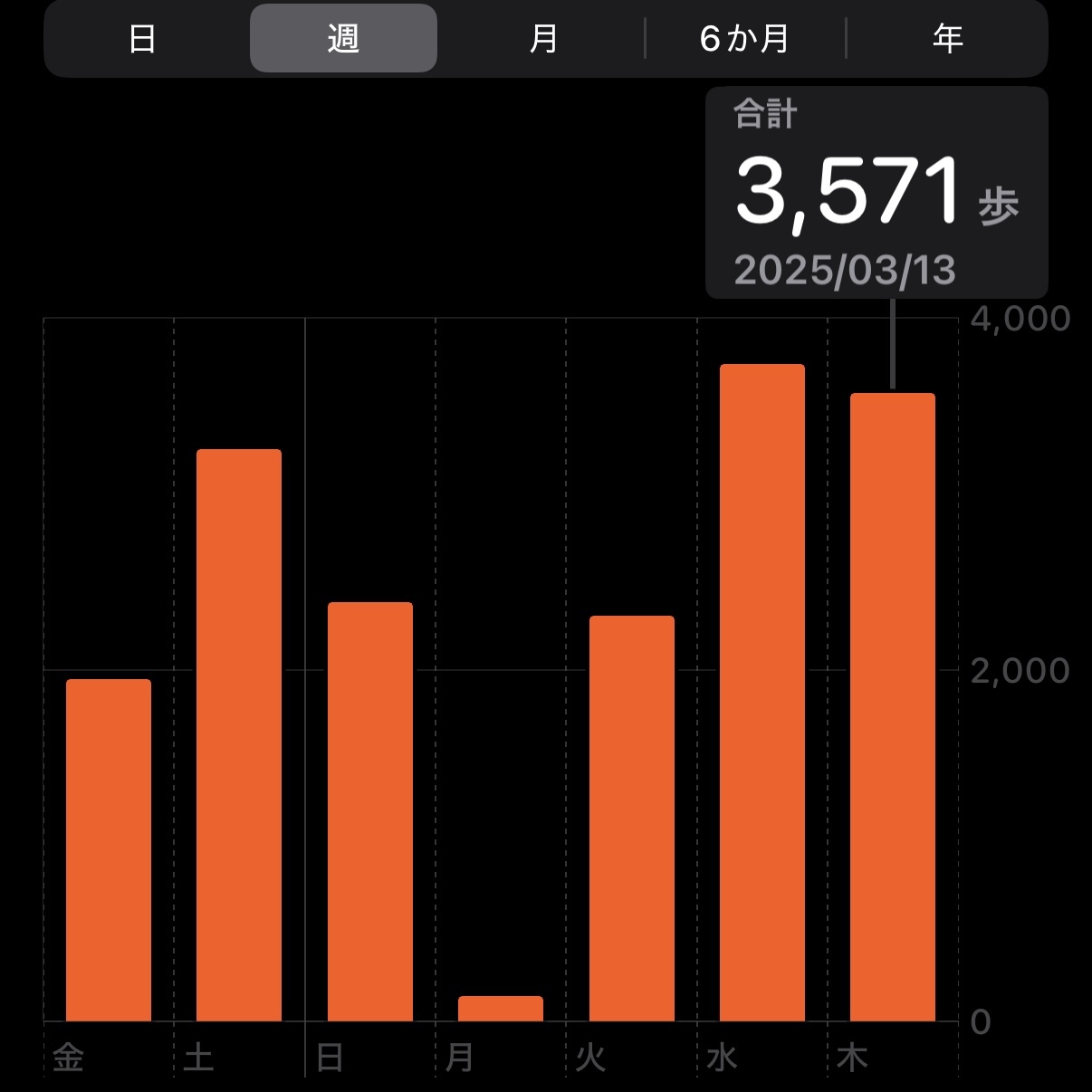1092x1092 pixels.
Task: Select the 土 (Saturday) step bar
Action: pos(239,734)
